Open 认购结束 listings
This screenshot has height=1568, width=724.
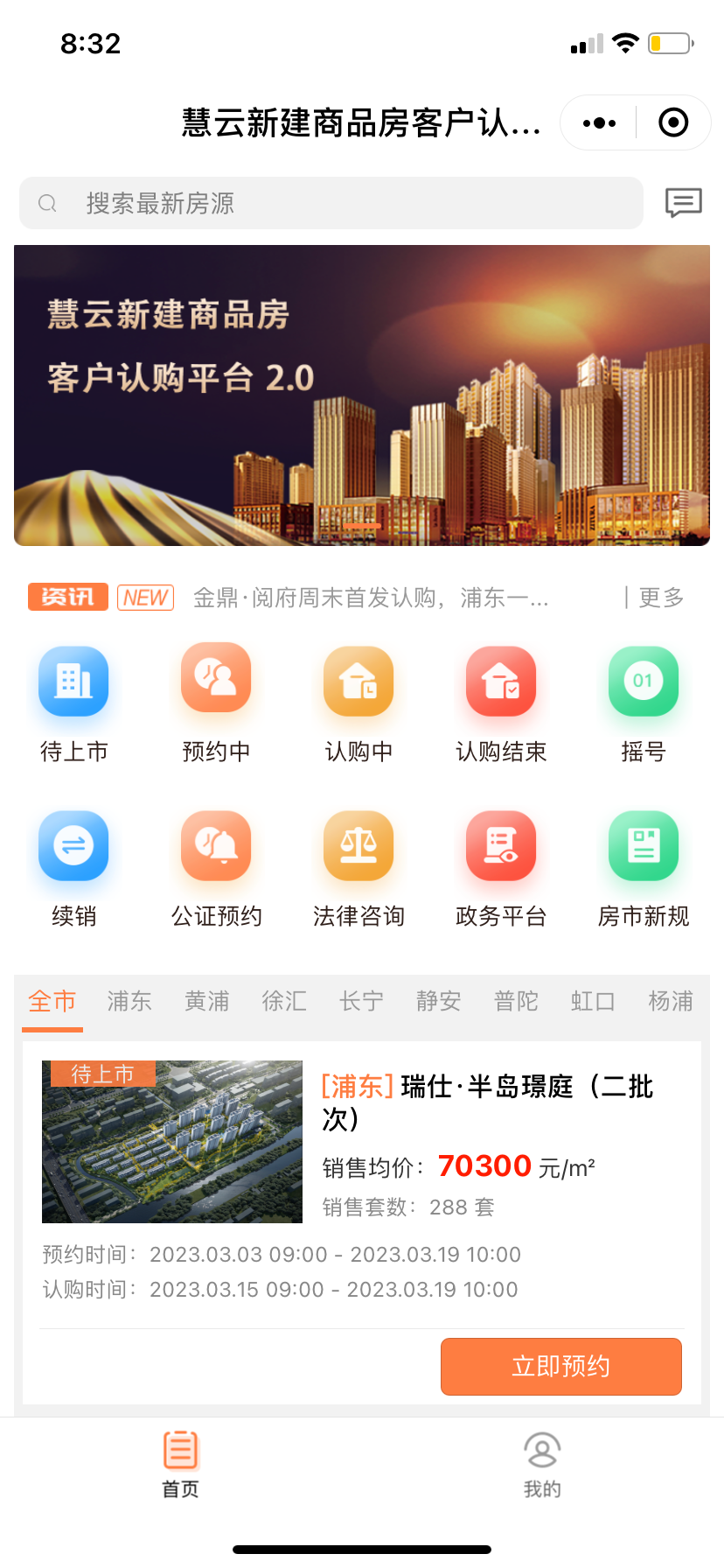tap(501, 682)
